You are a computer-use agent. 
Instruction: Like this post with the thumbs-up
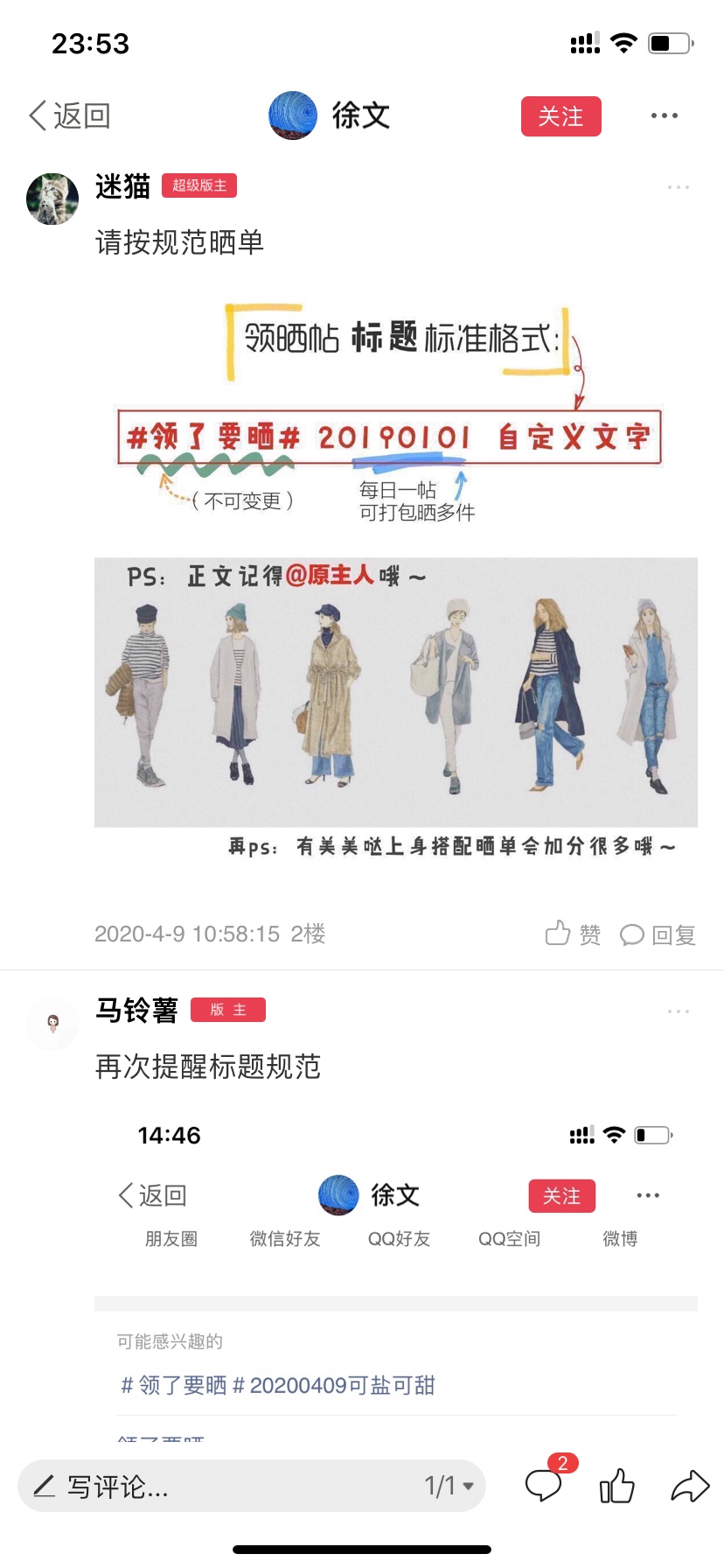[x=616, y=1485]
